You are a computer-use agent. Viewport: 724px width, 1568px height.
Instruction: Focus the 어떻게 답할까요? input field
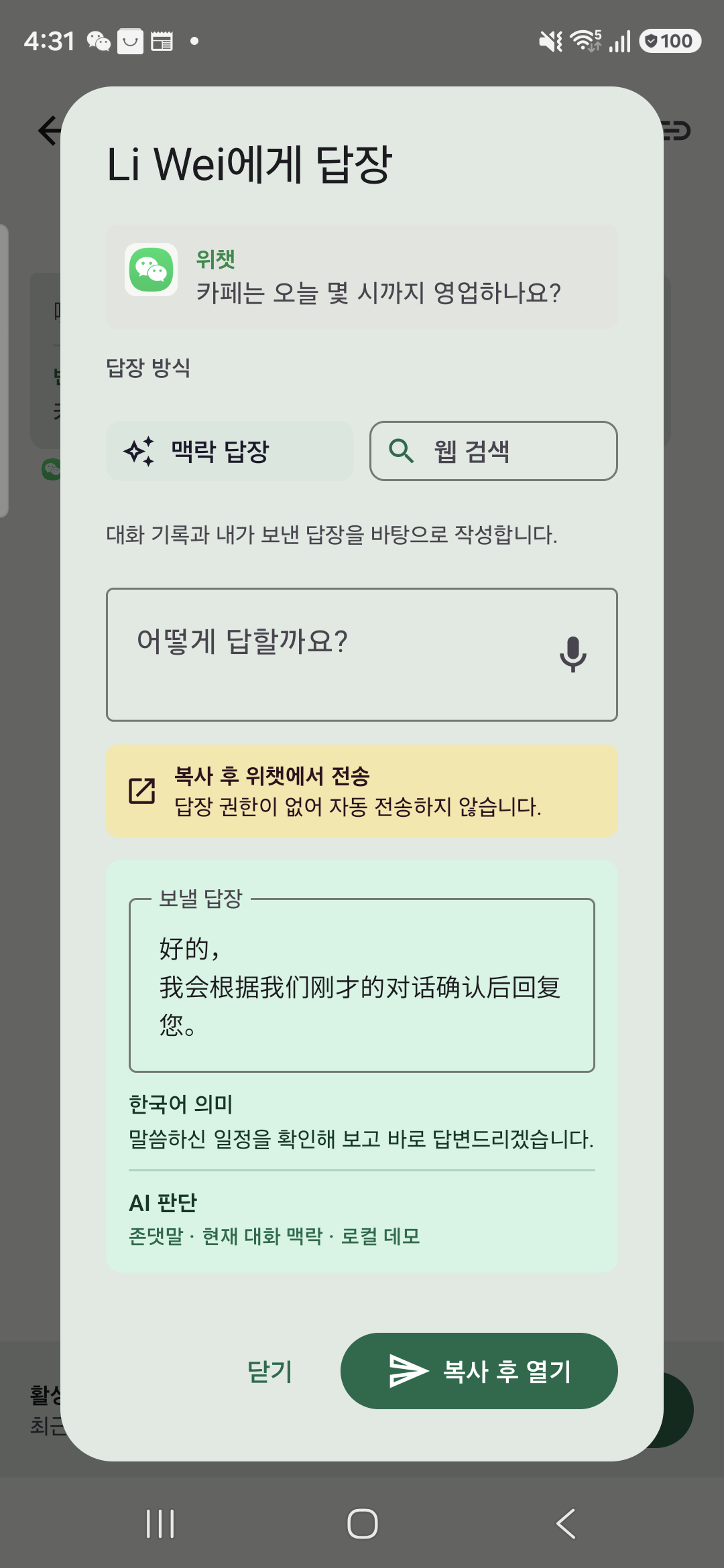361,655
